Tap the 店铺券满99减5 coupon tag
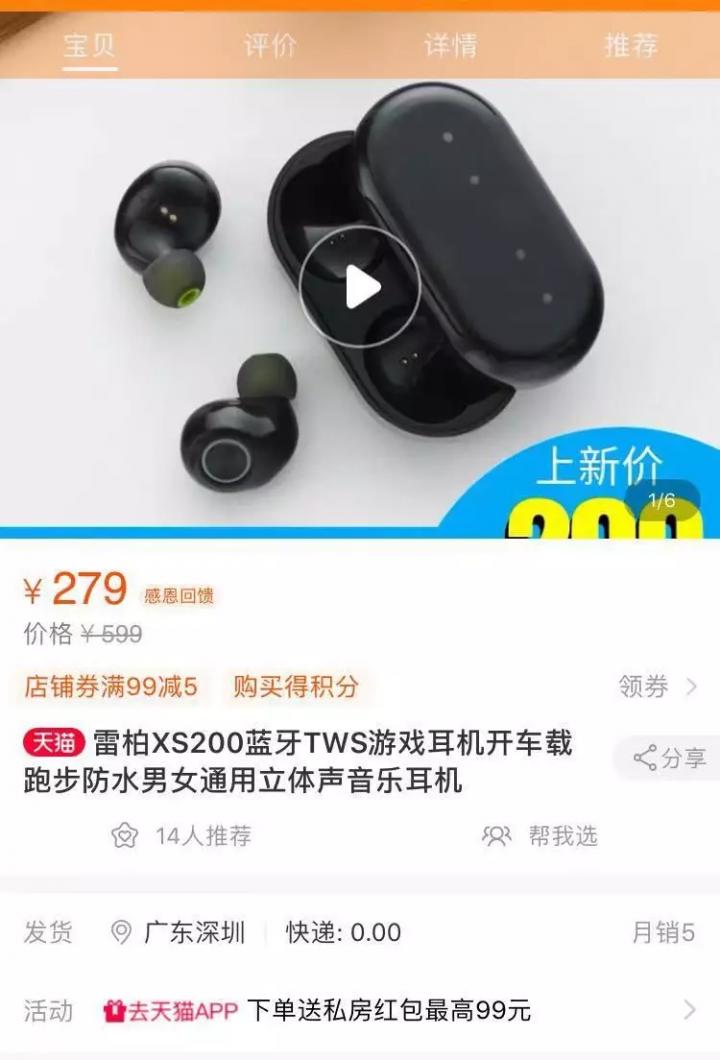 [x=112, y=687]
